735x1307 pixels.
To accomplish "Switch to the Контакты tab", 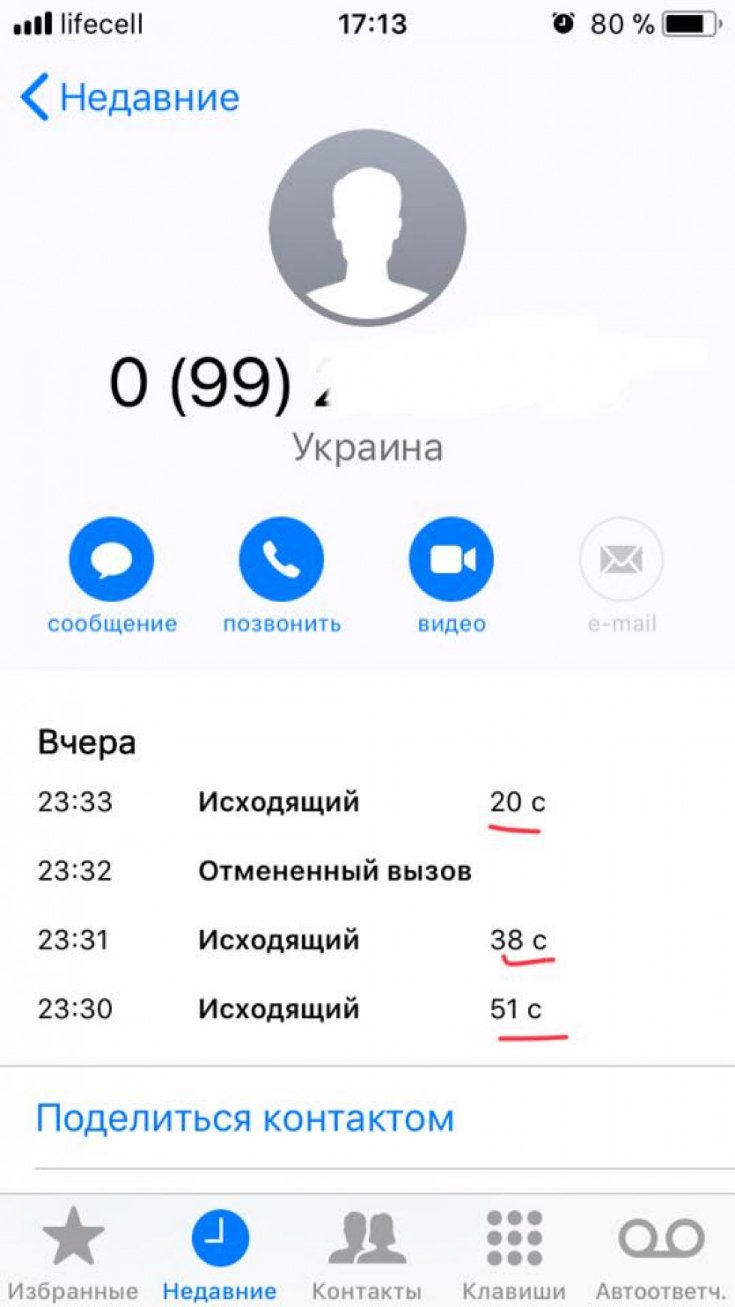I will tap(366, 1252).
